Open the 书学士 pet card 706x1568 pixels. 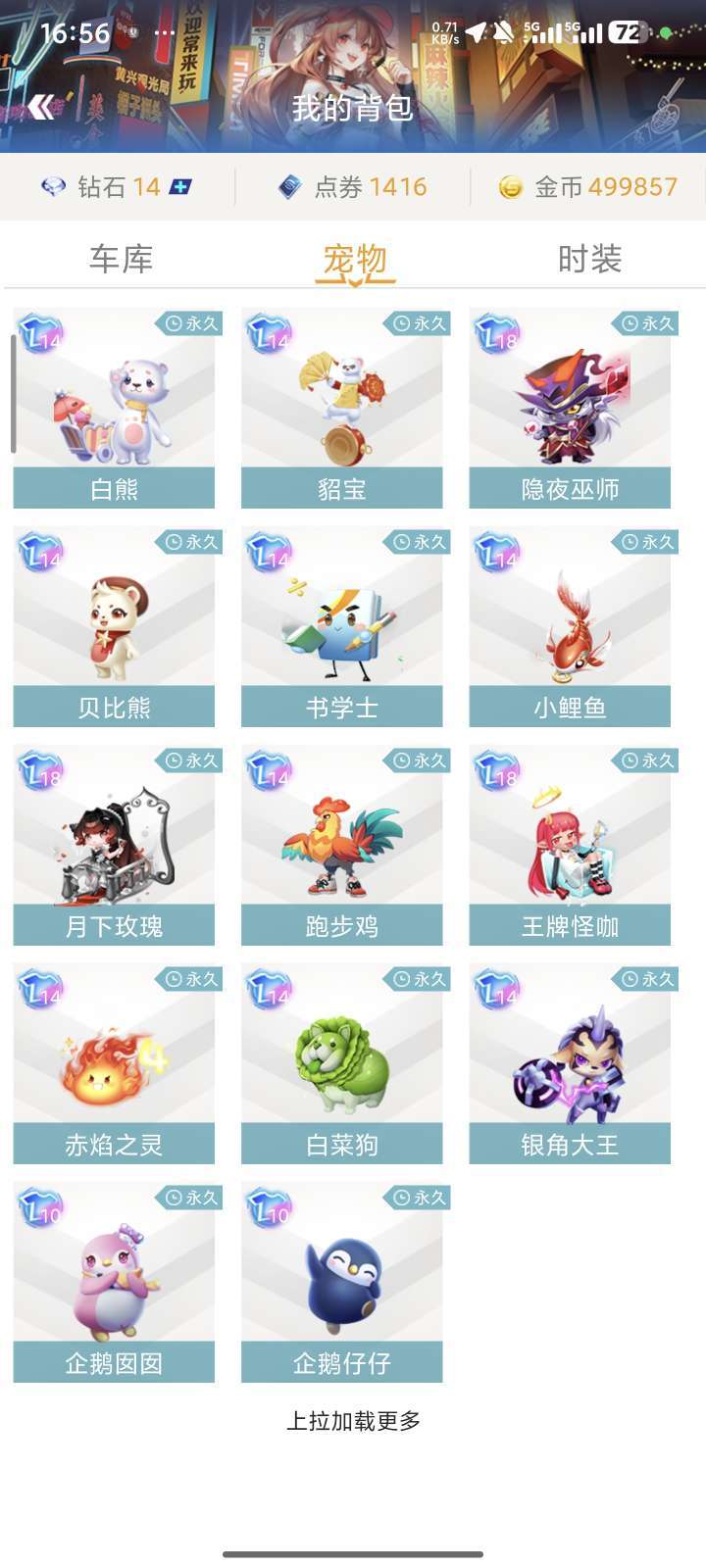click(x=342, y=627)
